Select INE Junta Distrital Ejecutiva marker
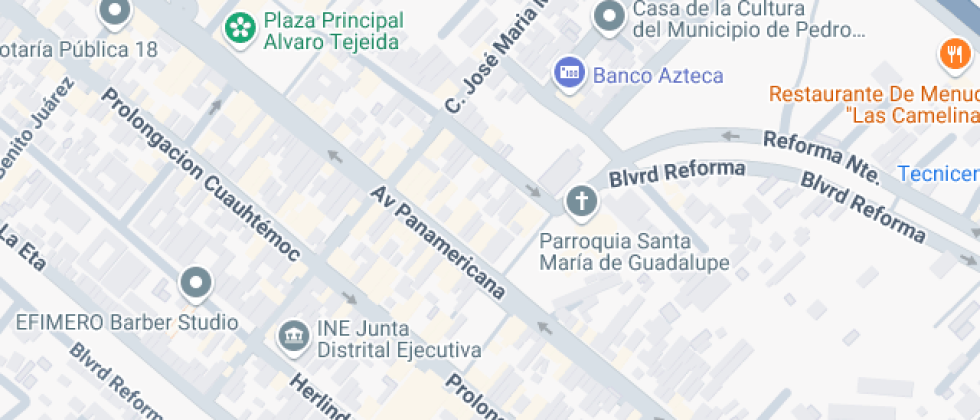This screenshot has width=980, height=420. (x=293, y=335)
